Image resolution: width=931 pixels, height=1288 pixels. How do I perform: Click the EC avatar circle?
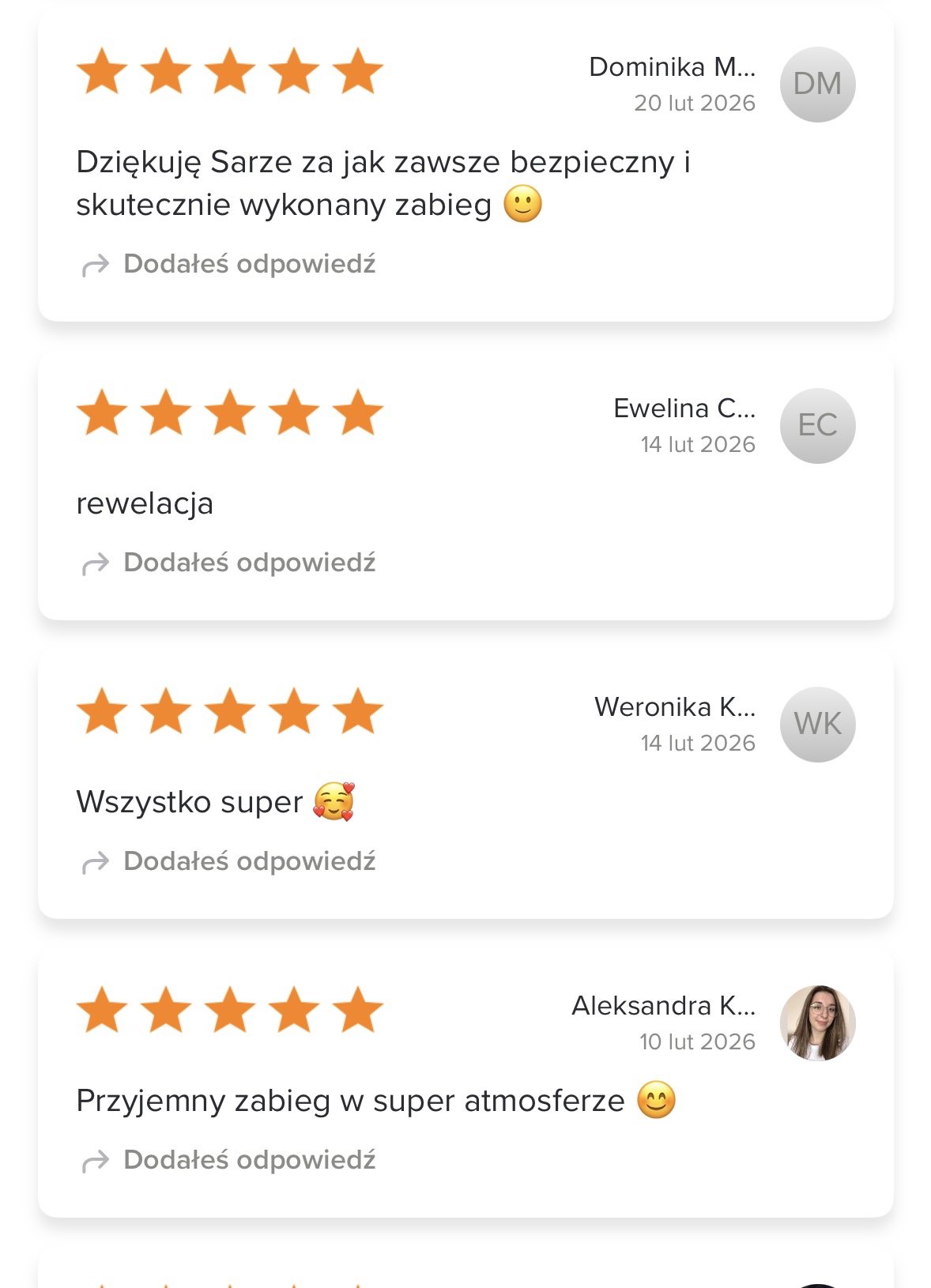pyautogui.click(x=817, y=425)
